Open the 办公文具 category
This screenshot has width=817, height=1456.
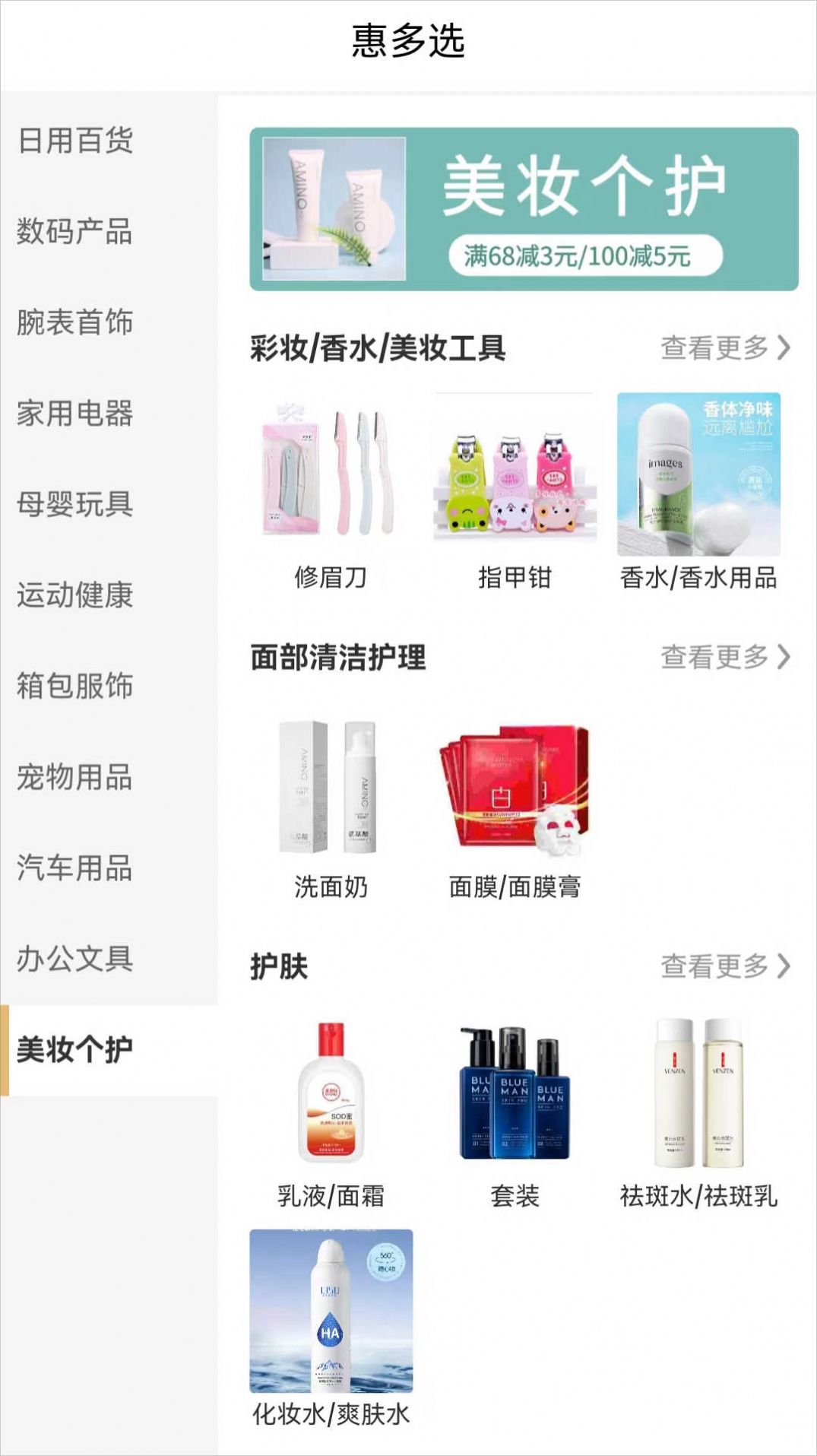coord(75,959)
